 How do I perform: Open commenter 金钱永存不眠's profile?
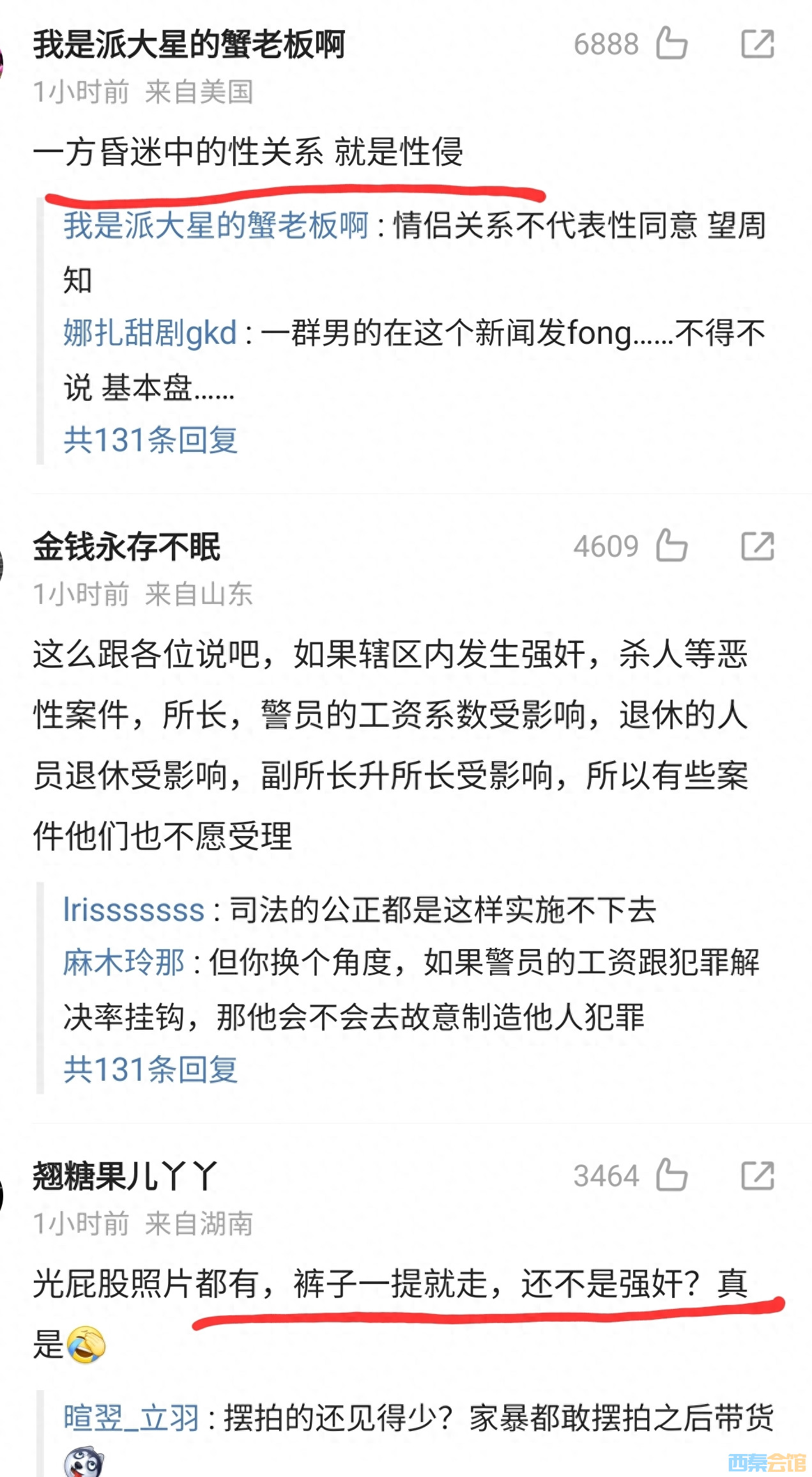point(126,547)
